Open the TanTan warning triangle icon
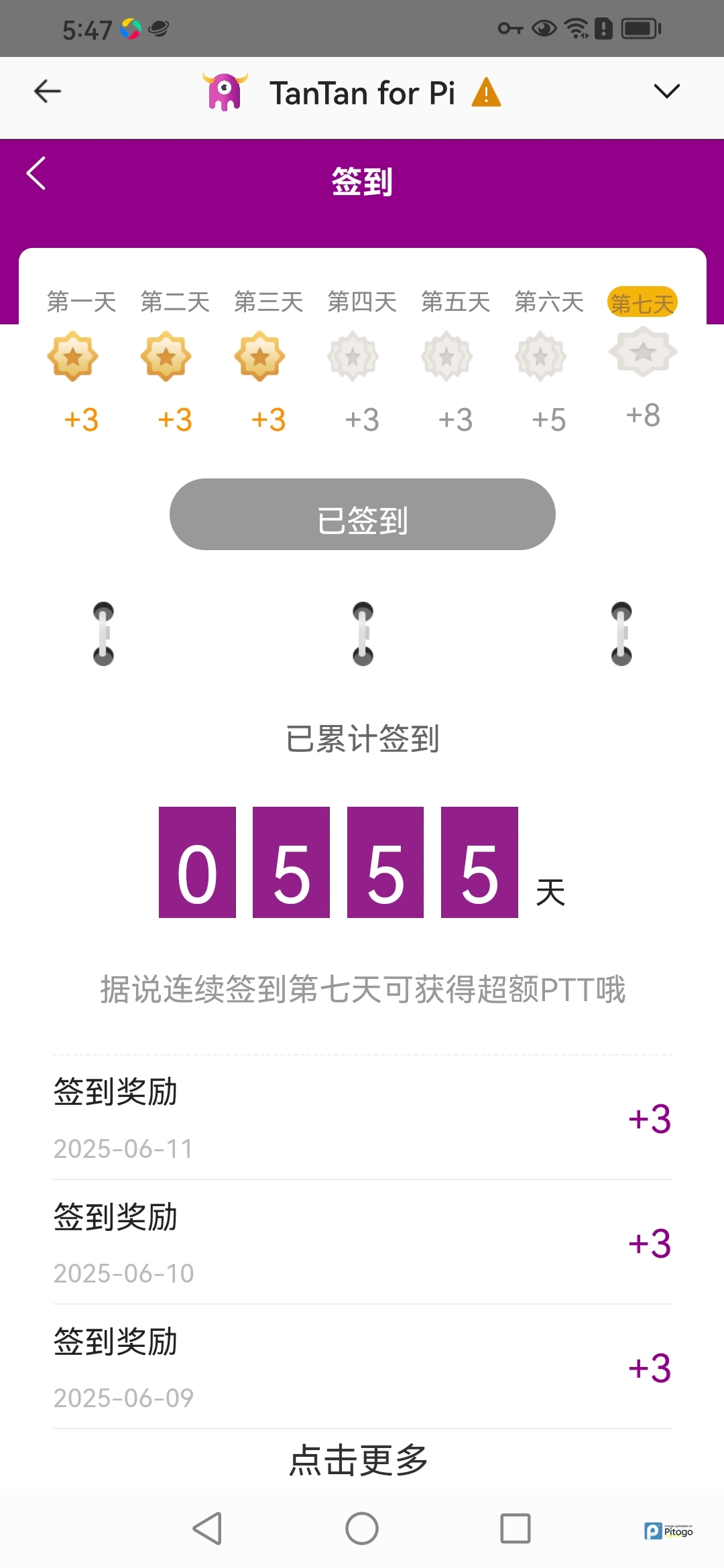Image resolution: width=724 pixels, height=1568 pixels. click(486, 92)
